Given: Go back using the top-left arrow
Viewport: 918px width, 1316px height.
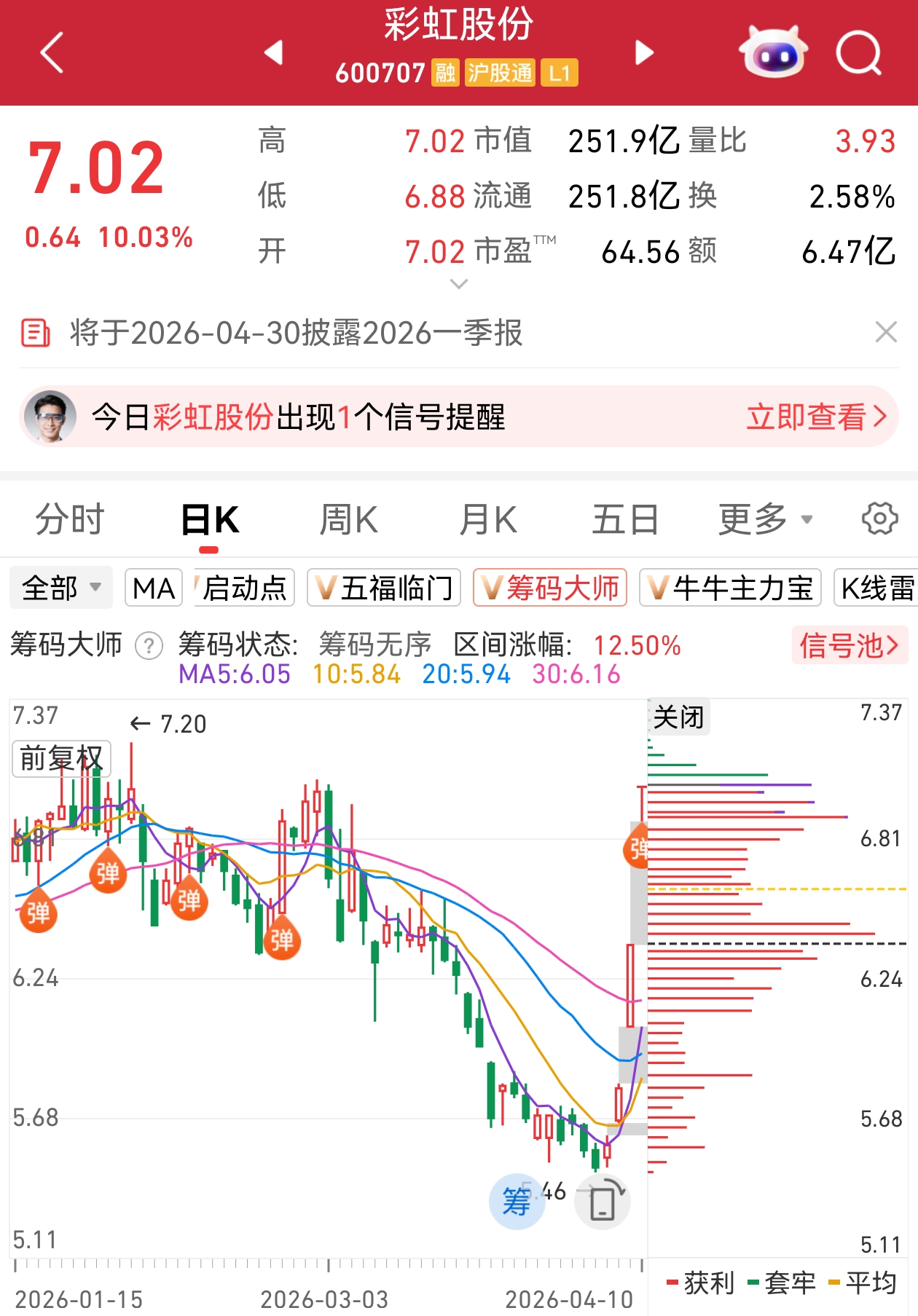Looking at the screenshot, I should click(x=52, y=52).
